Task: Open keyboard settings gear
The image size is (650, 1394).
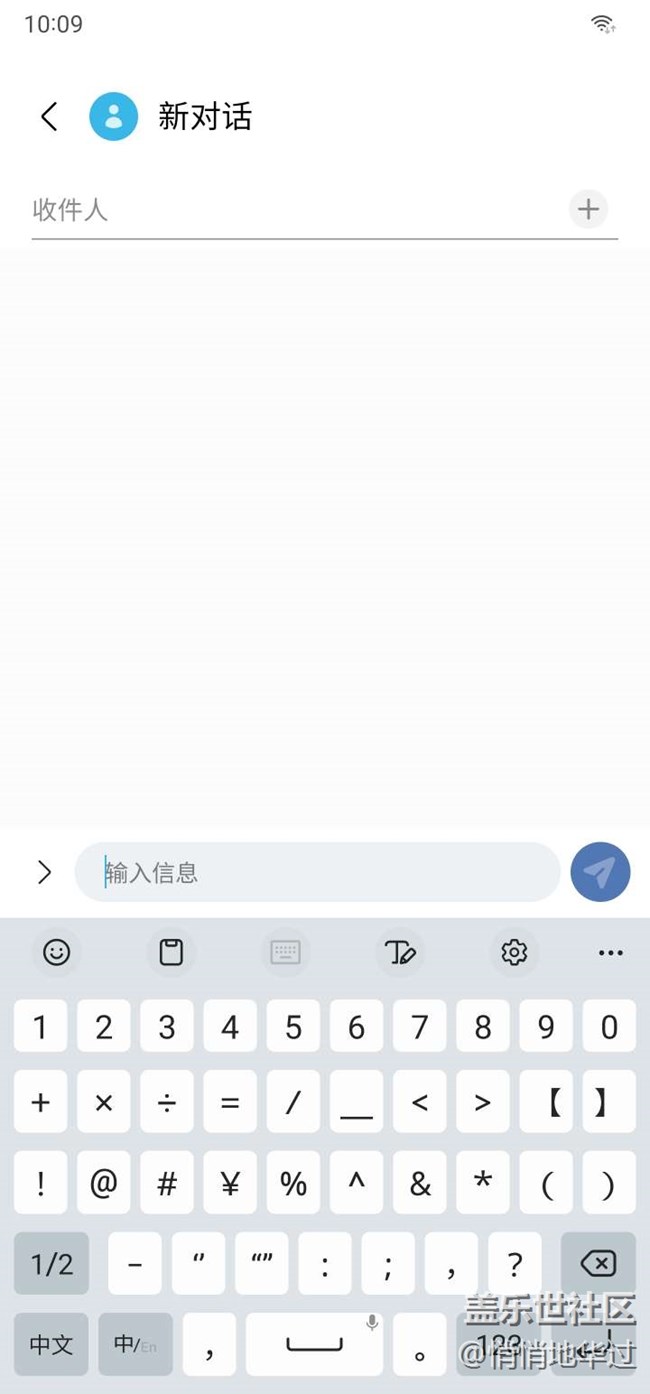Action: tap(514, 953)
